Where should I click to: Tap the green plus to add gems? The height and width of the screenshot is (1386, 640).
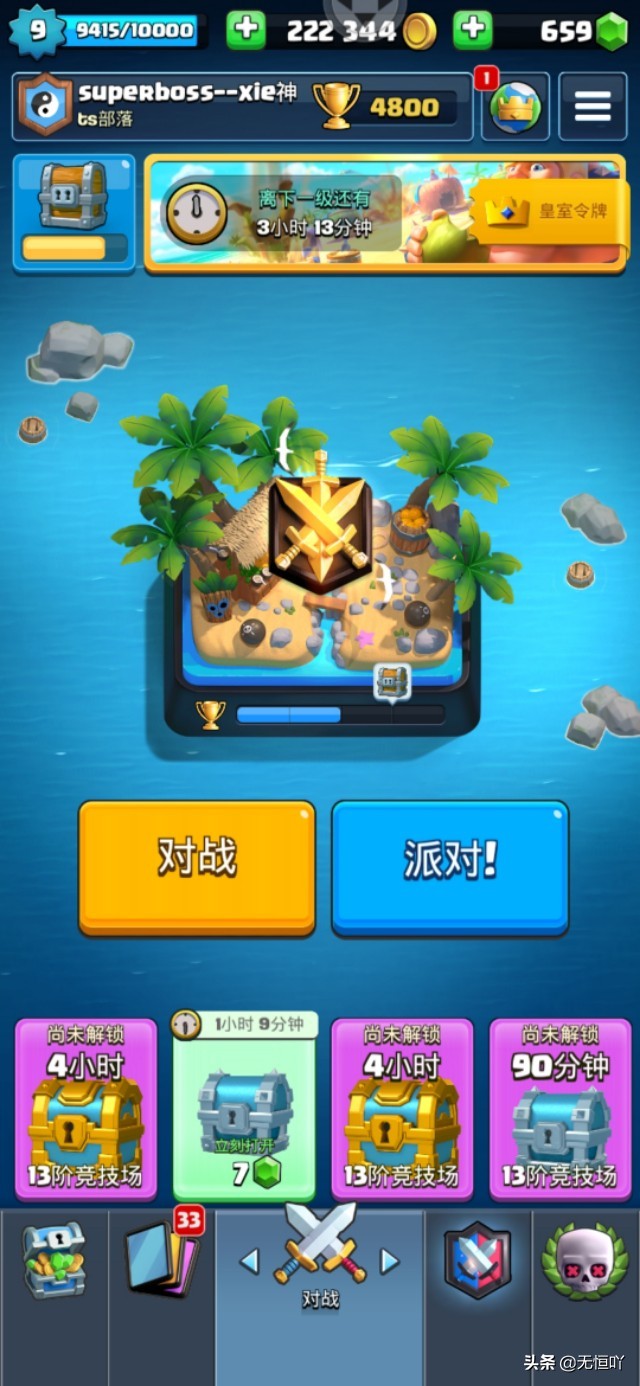[x=472, y=31]
